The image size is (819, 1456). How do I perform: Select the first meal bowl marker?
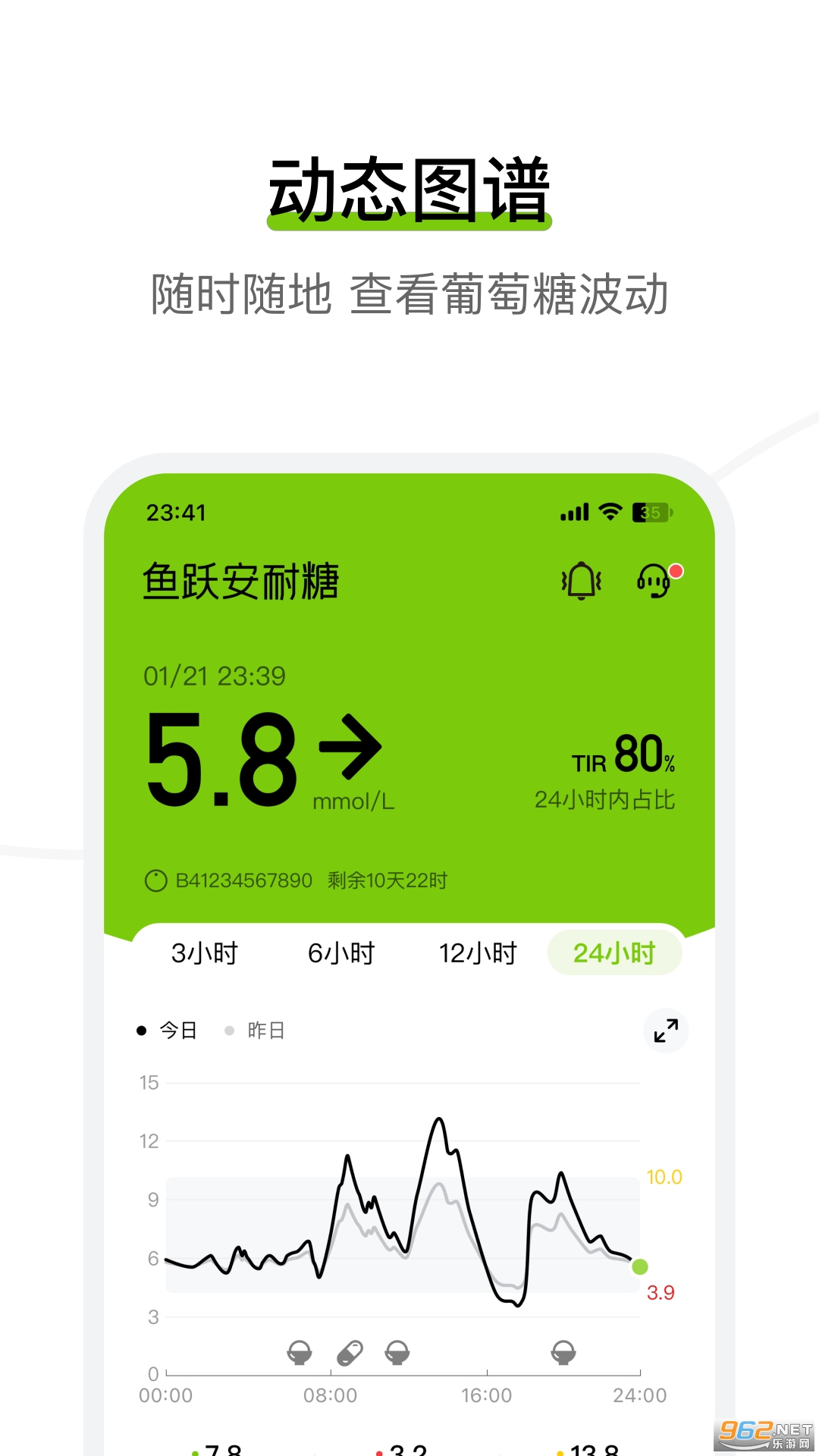(300, 1354)
